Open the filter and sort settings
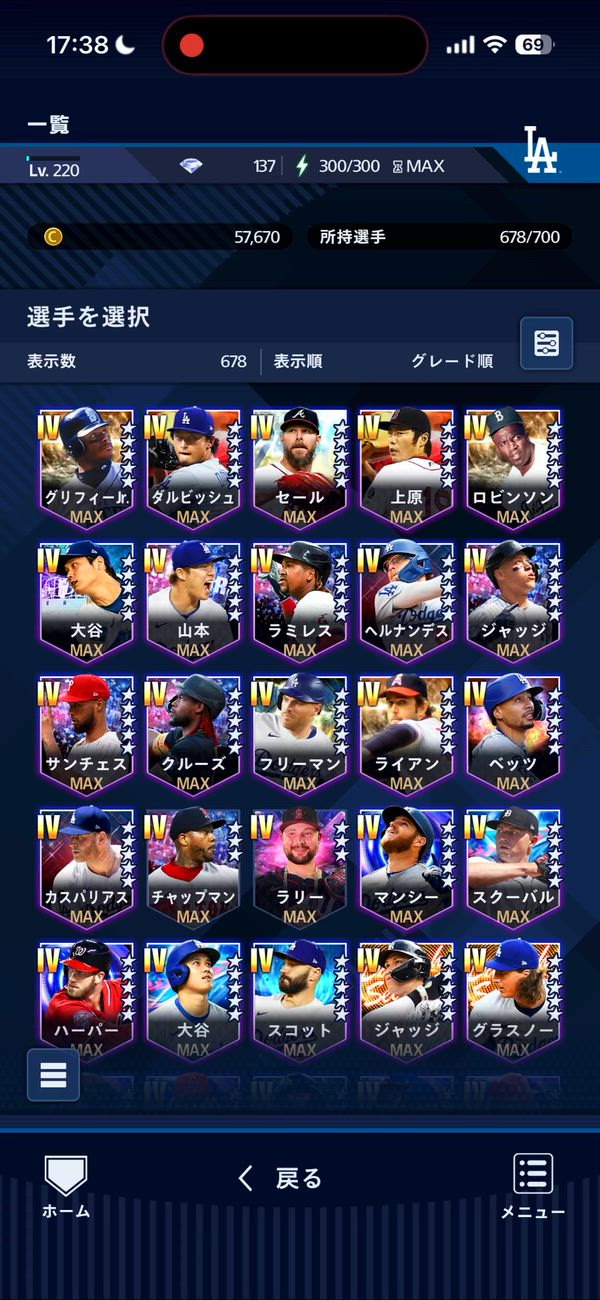Image resolution: width=600 pixels, height=1300 pixels. click(x=546, y=343)
